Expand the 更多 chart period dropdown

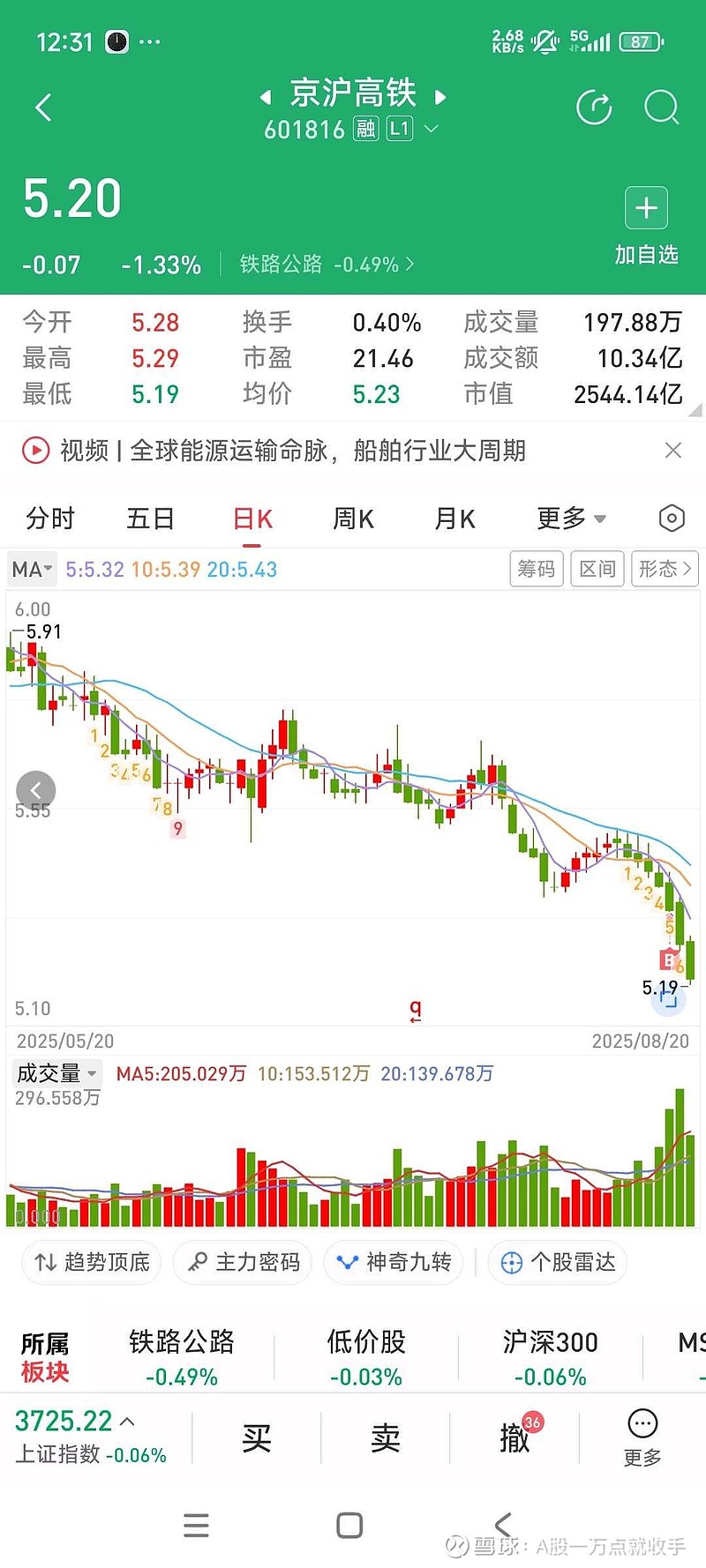[571, 519]
